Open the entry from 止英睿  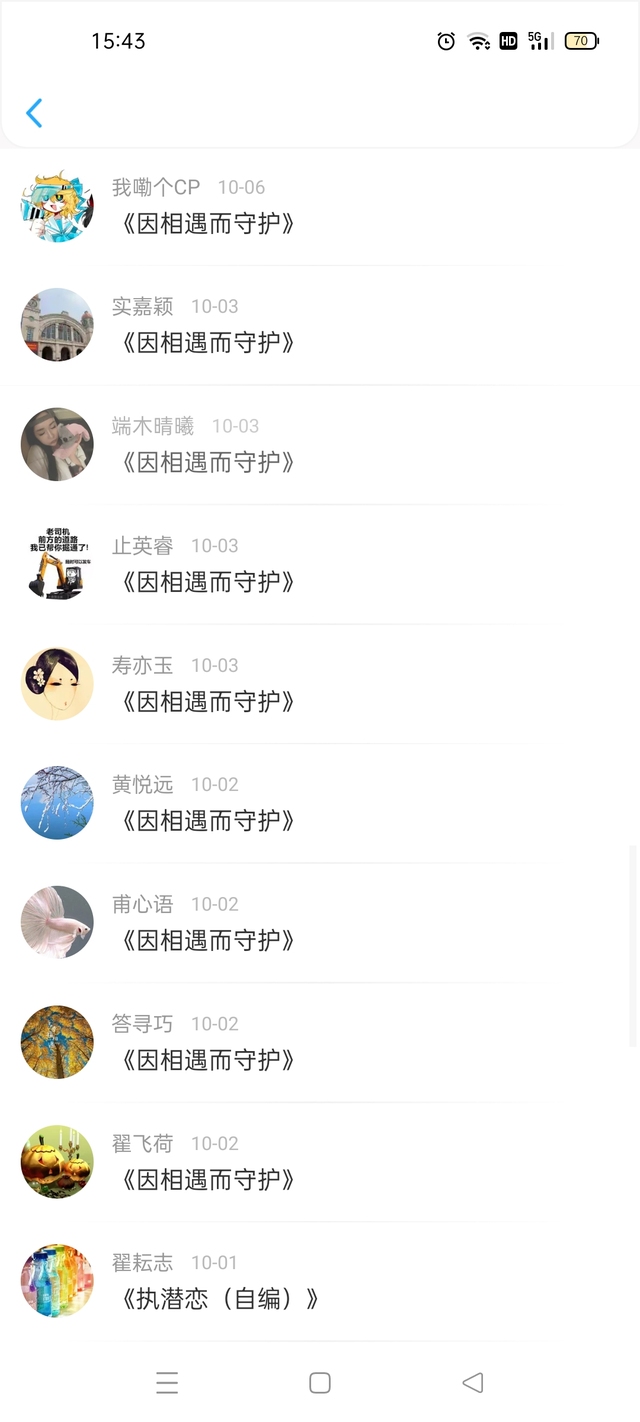click(209, 582)
